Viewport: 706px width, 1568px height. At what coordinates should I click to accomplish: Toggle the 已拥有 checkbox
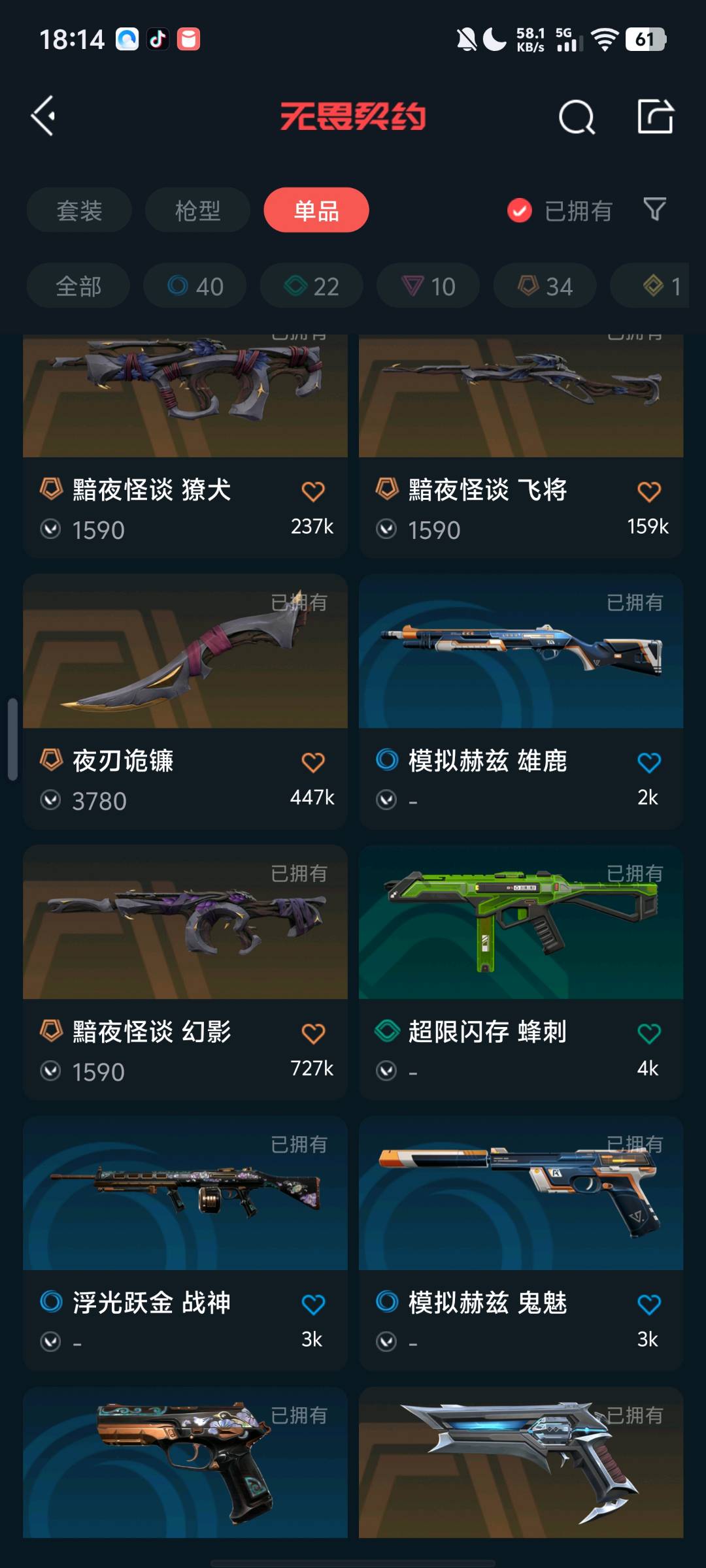520,210
